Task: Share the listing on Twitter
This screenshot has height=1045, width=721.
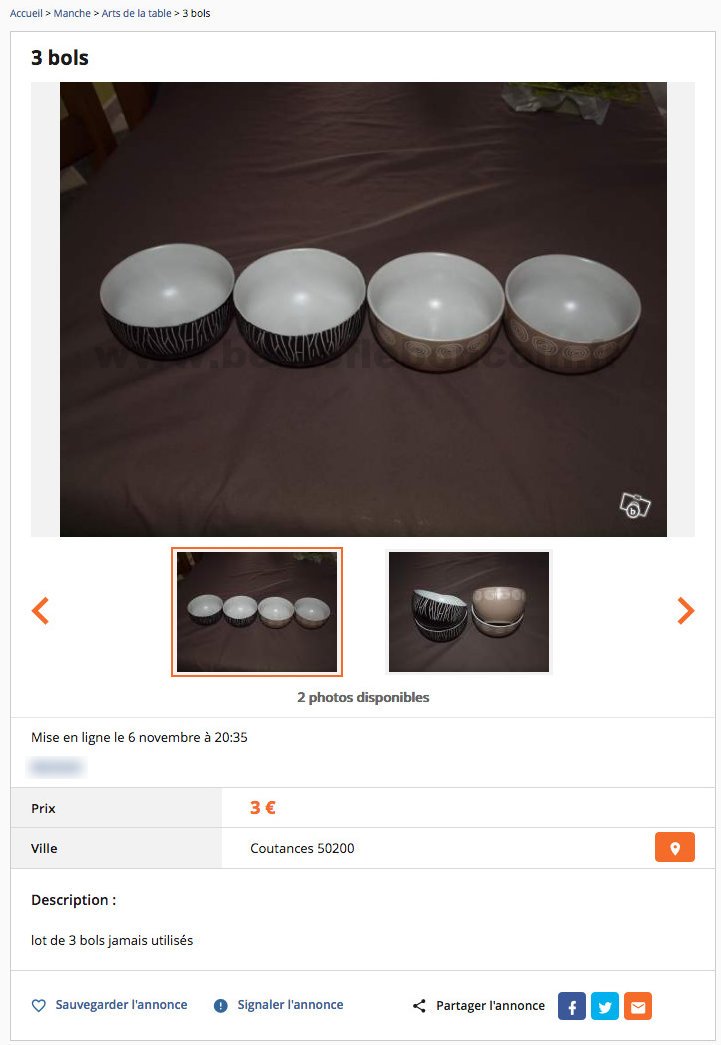Action: click(x=605, y=1006)
